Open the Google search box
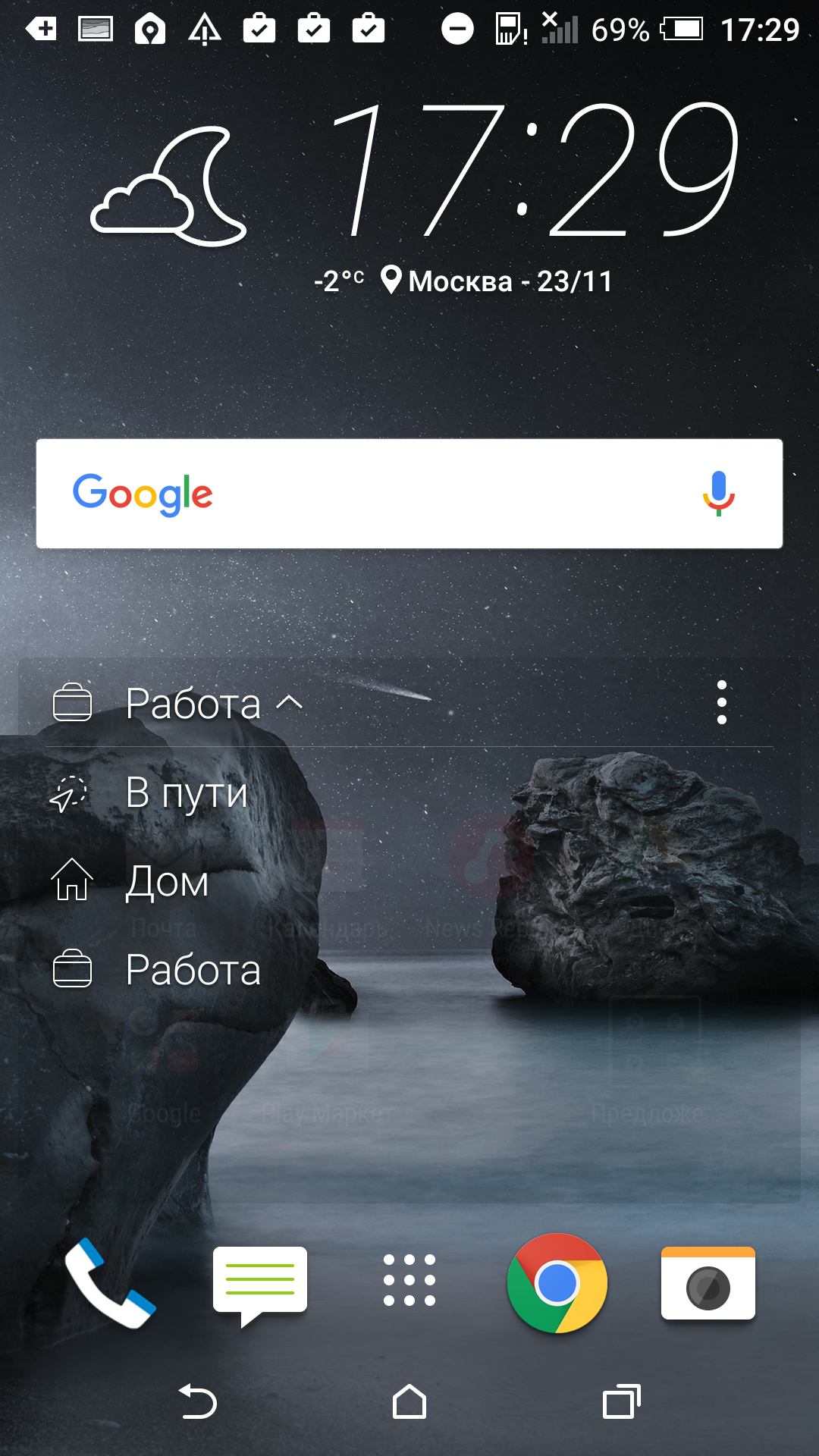 click(x=409, y=494)
